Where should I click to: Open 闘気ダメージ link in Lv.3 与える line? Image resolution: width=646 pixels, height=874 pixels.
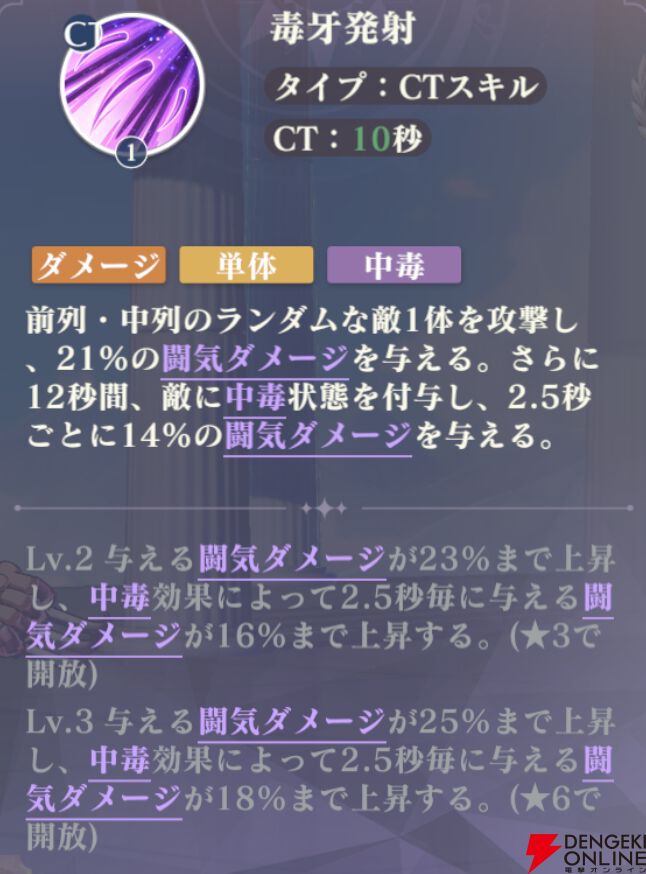[x=291, y=720]
